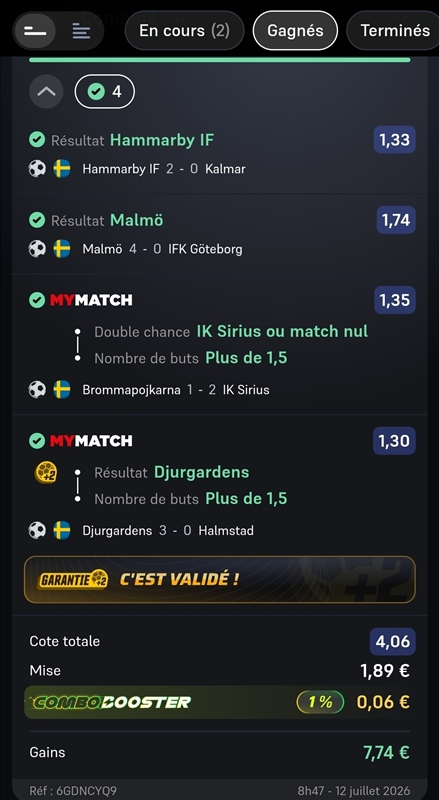
Task: Select the Gagnés filter
Action: click(x=295, y=31)
